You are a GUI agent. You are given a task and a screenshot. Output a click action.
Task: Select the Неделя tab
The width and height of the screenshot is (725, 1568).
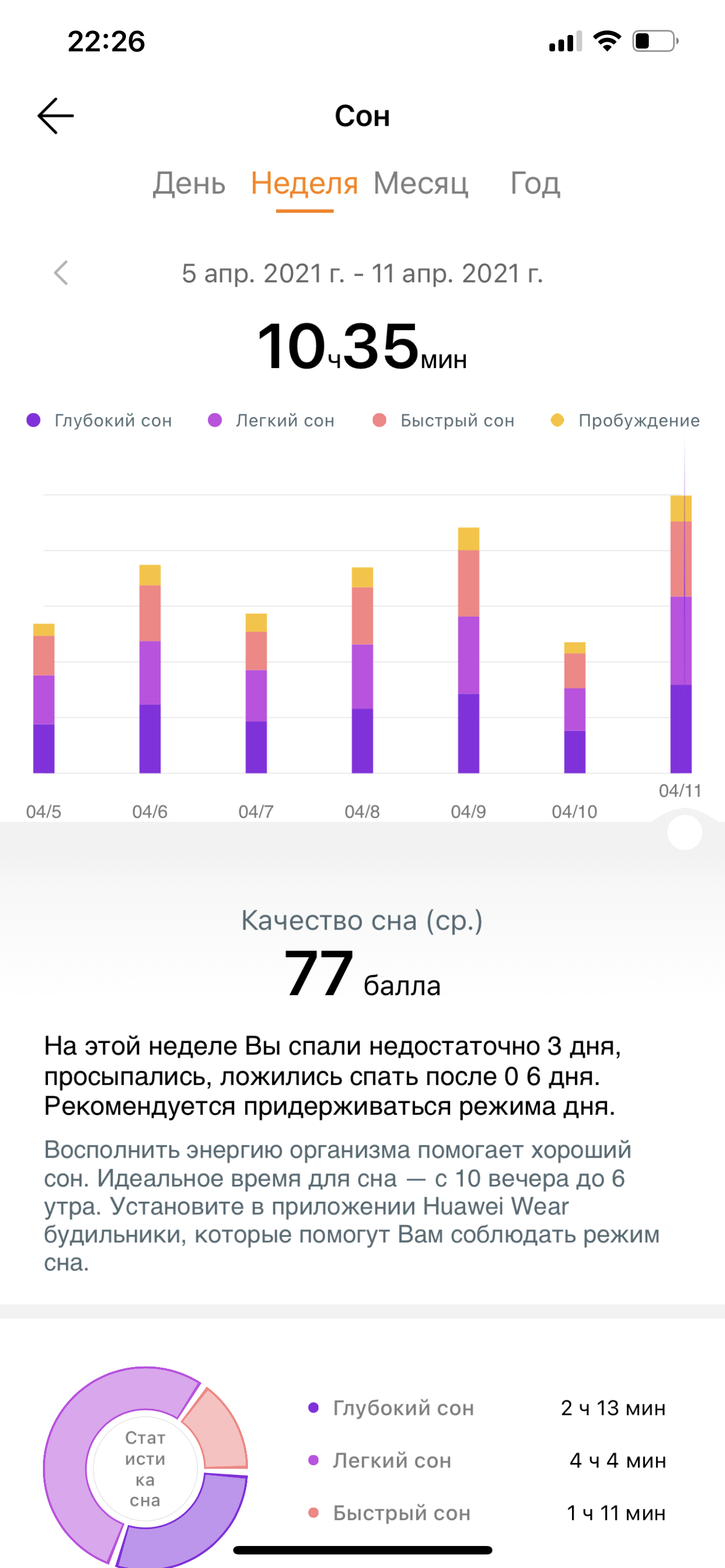click(x=304, y=183)
